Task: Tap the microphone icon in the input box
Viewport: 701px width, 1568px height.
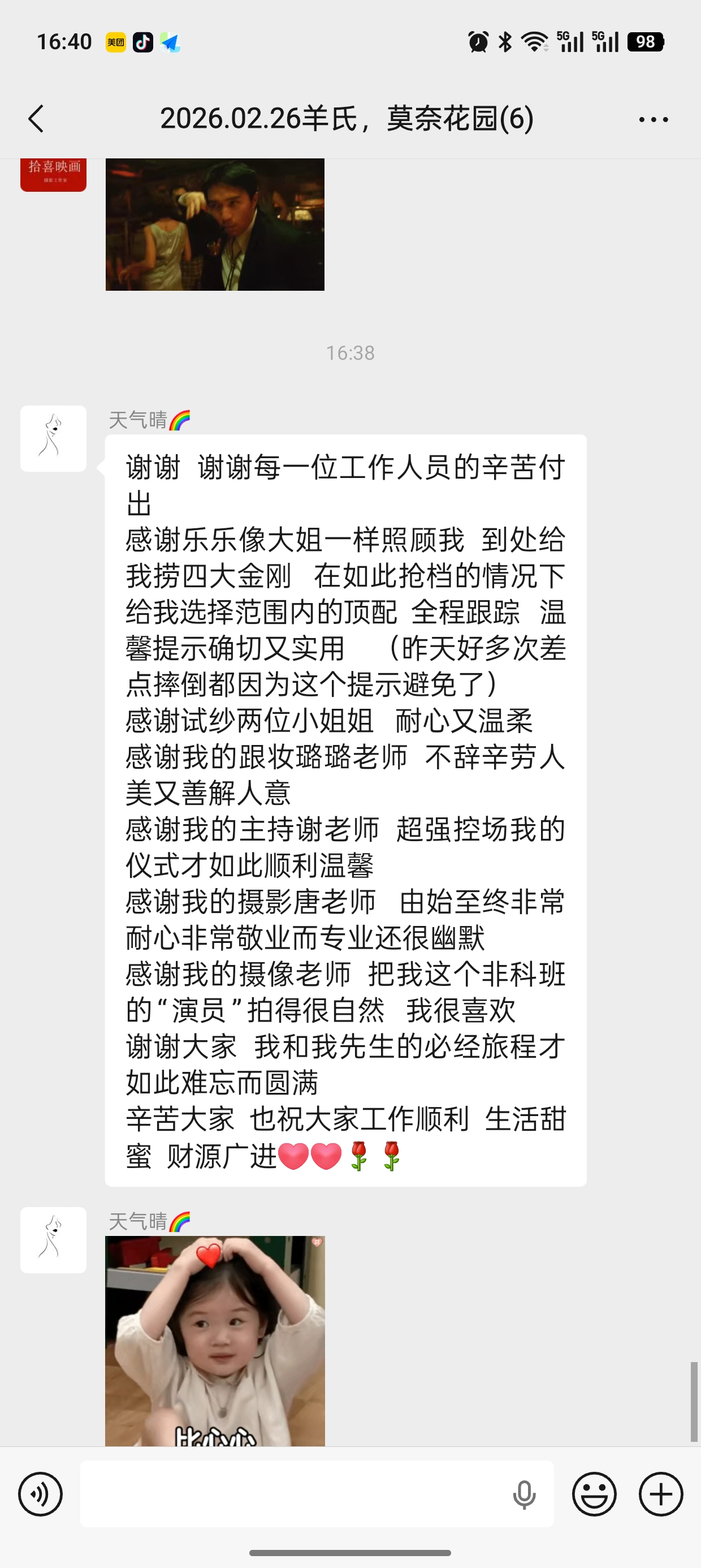Action: click(x=524, y=1494)
